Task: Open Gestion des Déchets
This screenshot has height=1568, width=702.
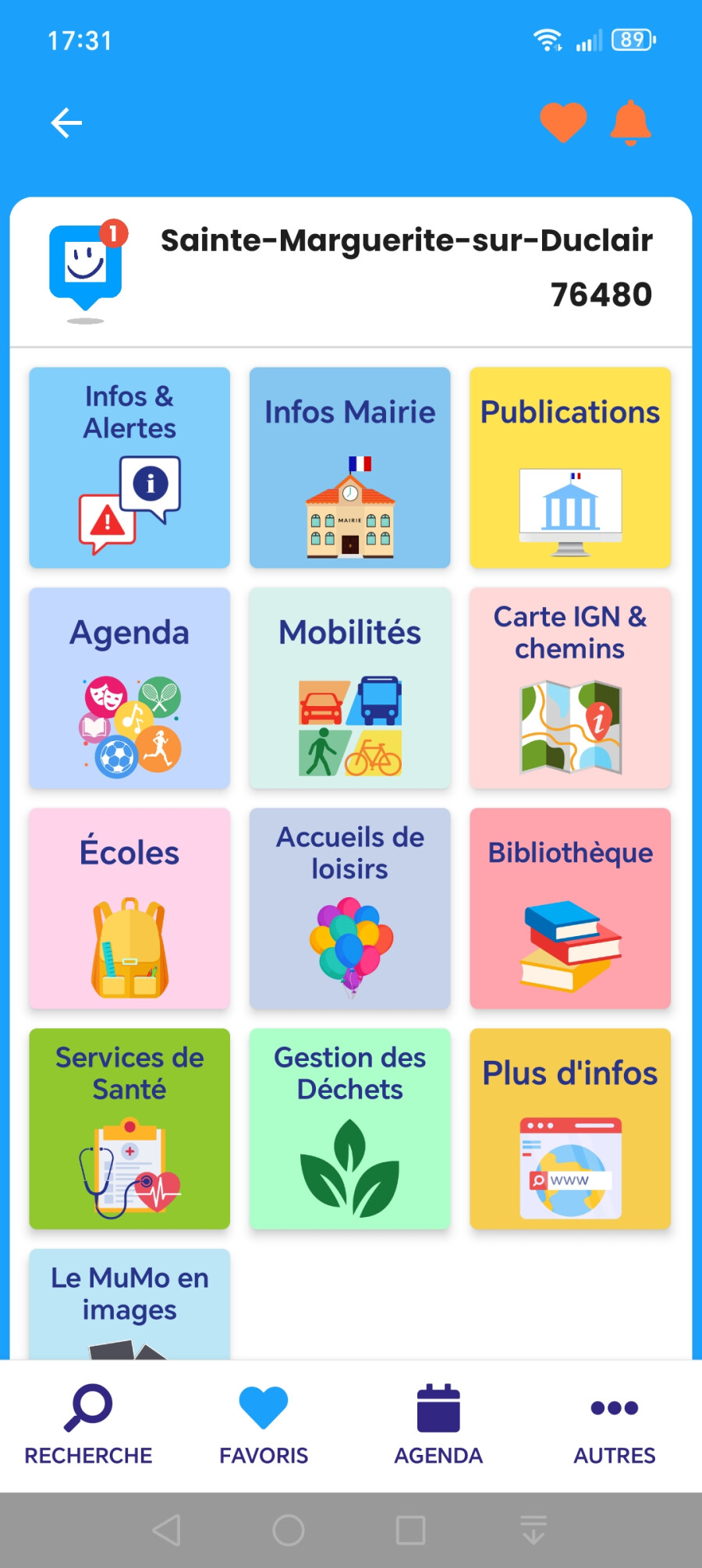Action: coord(349,1128)
